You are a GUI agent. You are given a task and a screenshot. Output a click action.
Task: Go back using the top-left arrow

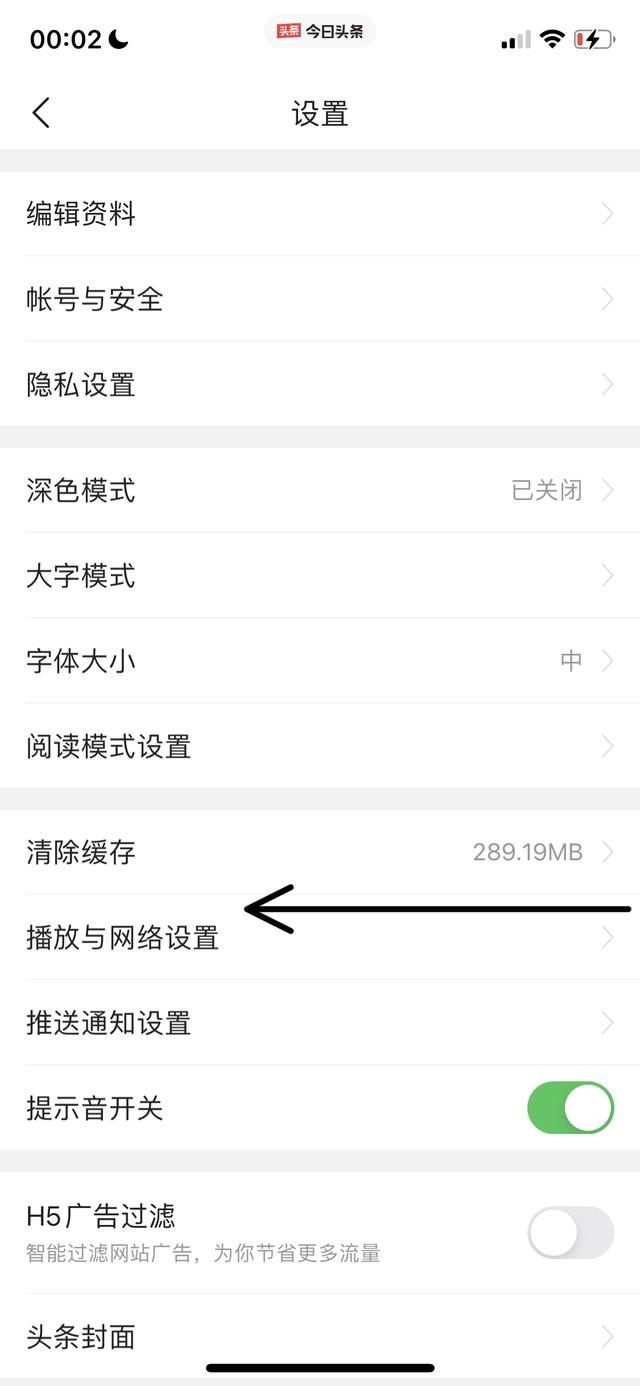tap(41, 113)
